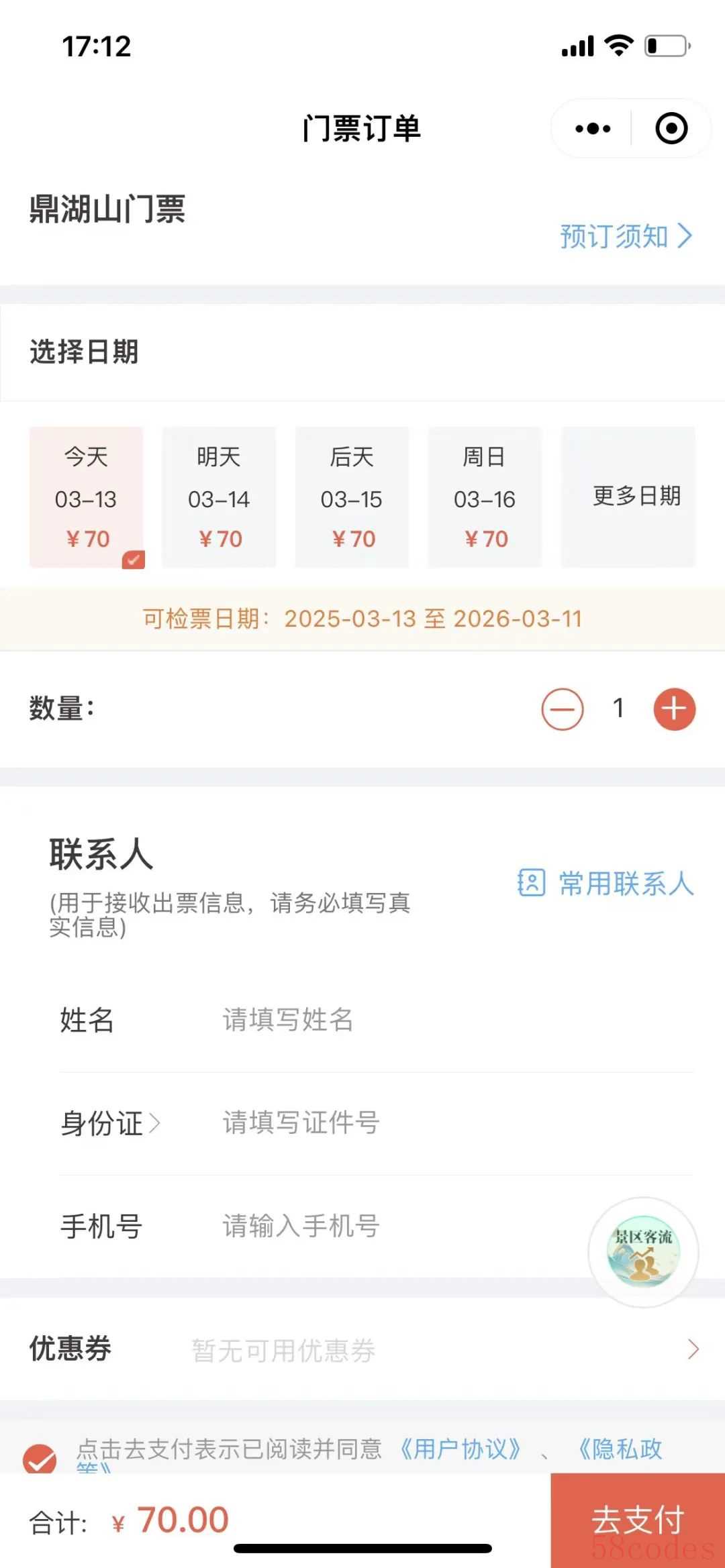Open 预订须知 booking notice
Viewport: 725px width, 1568px height.
point(626,236)
